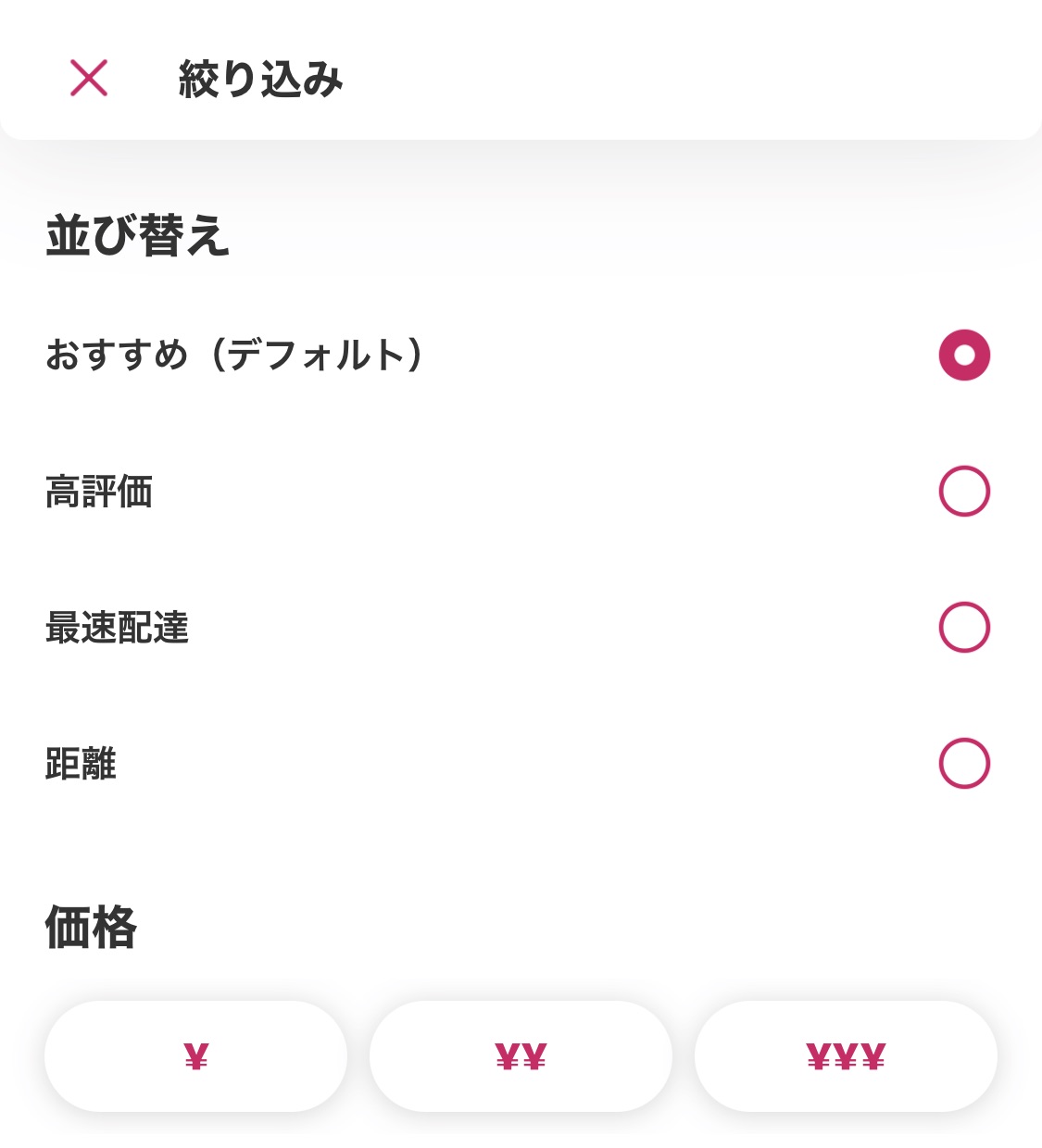Sort listings by distance 距離

pyautogui.click(x=965, y=764)
